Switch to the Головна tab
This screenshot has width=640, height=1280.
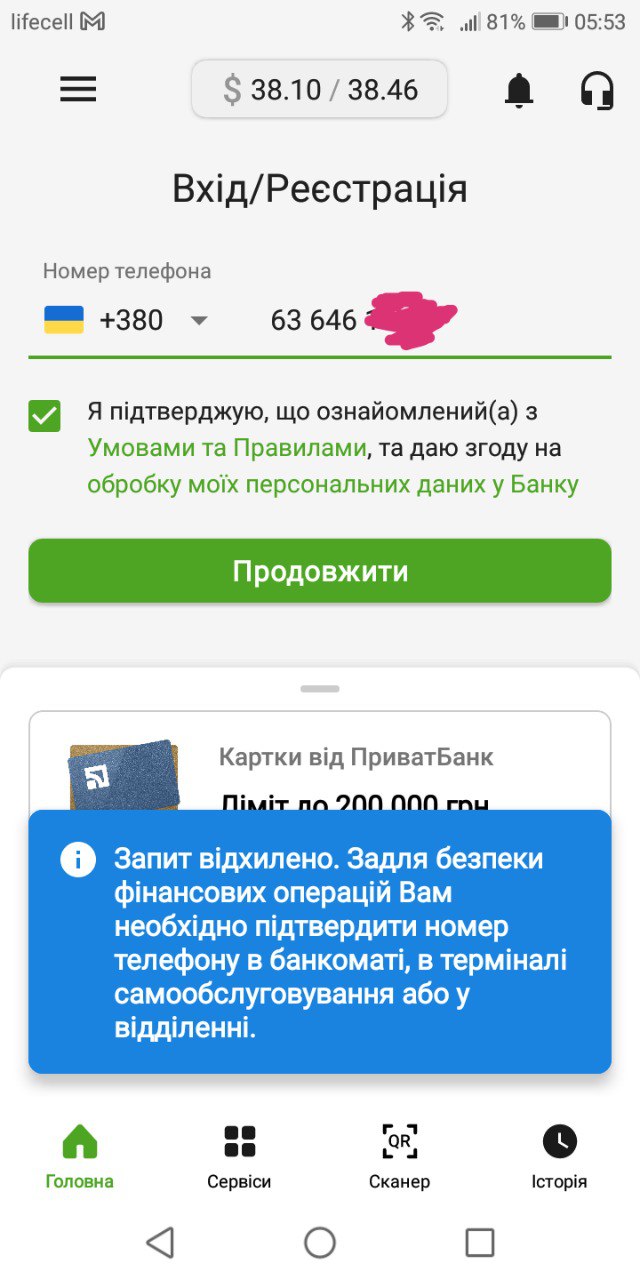[80, 1156]
